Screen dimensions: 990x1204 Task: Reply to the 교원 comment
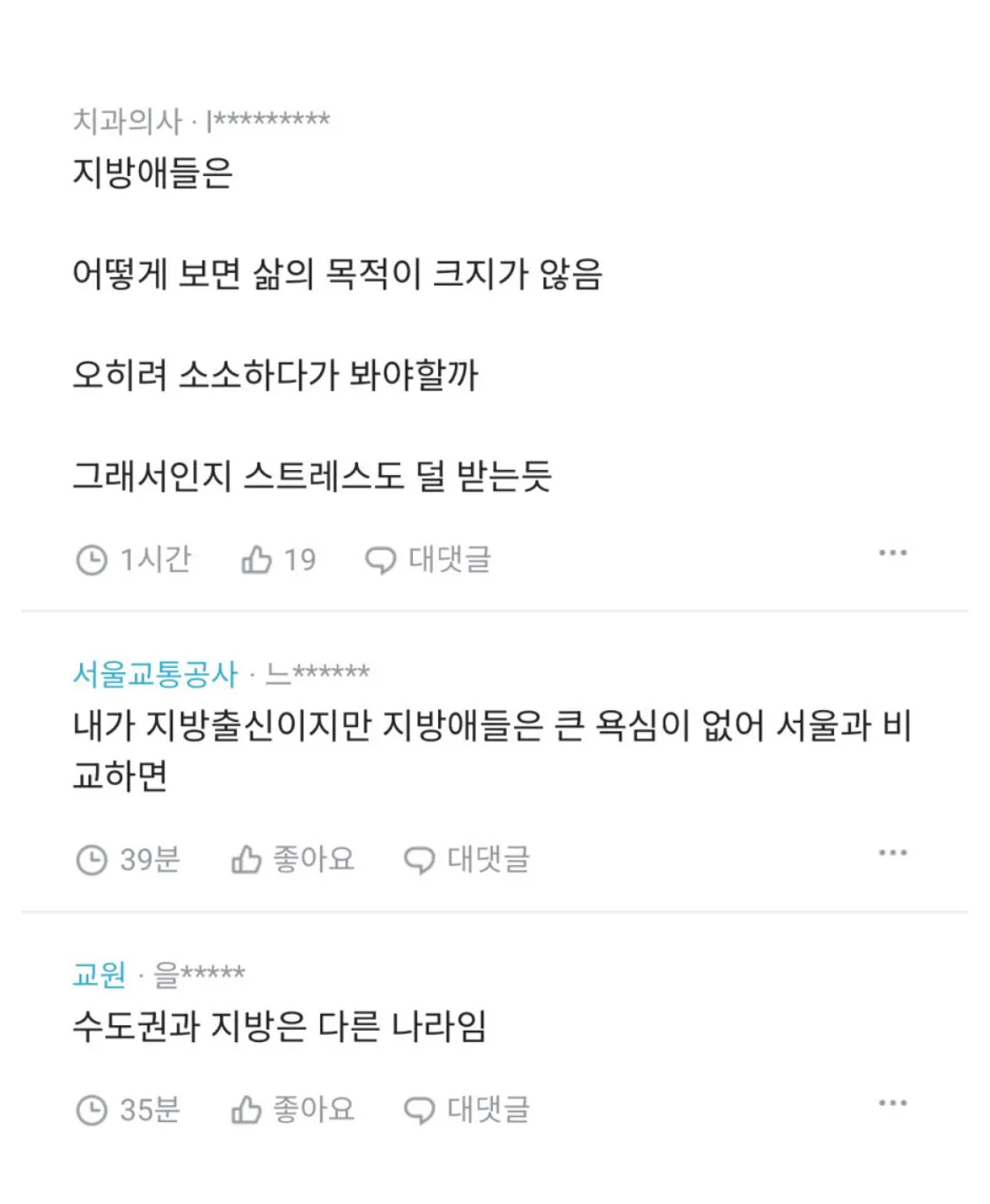(x=467, y=1110)
